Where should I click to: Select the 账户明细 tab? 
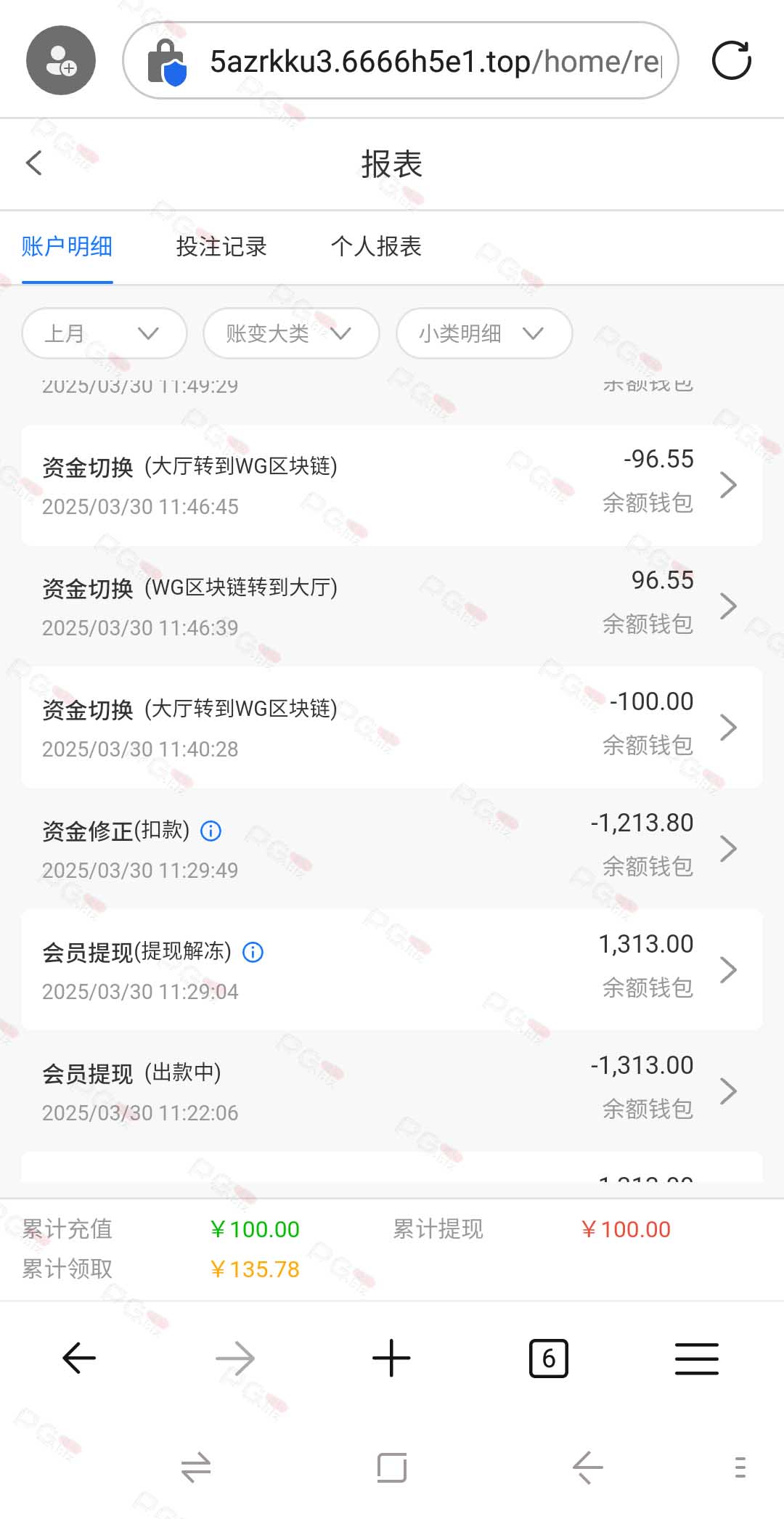point(67,247)
